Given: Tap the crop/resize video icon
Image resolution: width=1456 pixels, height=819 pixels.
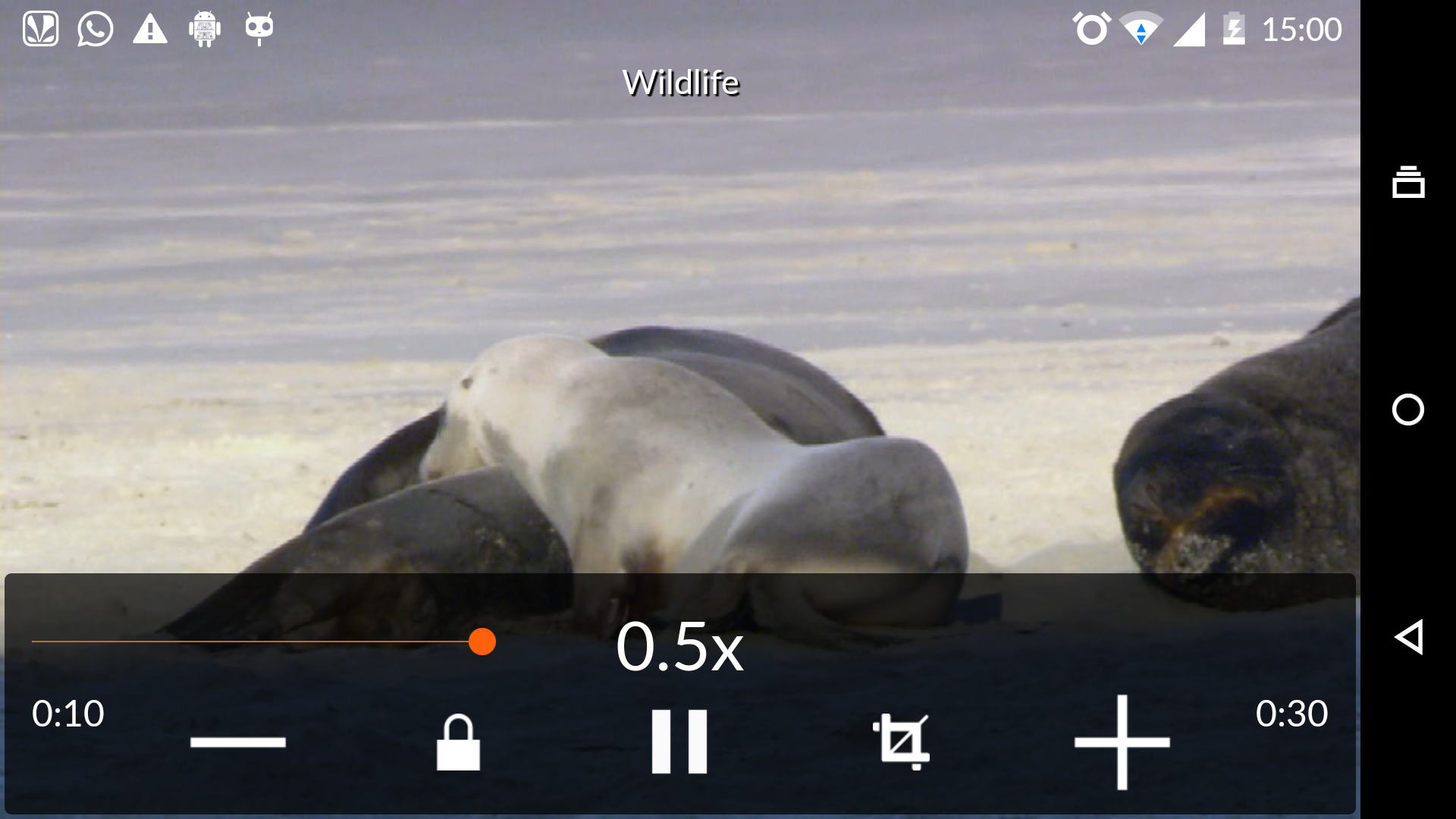Looking at the screenshot, I should (x=902, y=742).
